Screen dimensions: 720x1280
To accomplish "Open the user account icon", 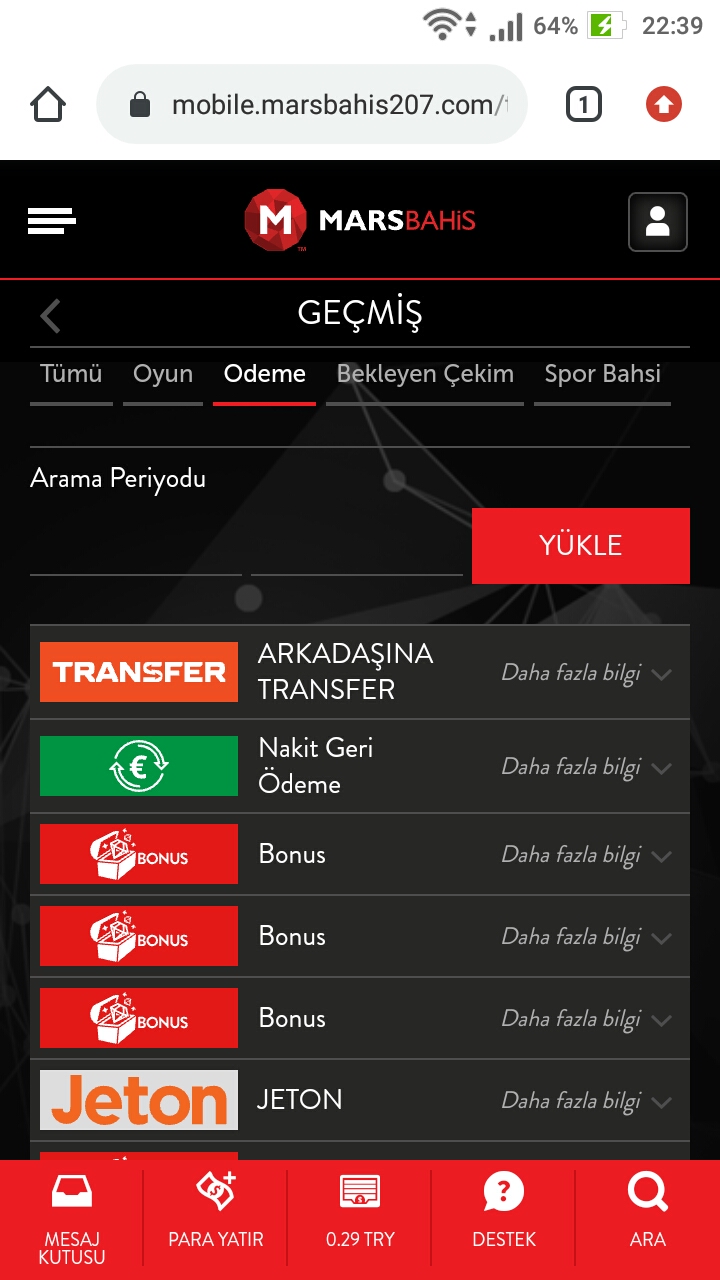I will [657, 221].
